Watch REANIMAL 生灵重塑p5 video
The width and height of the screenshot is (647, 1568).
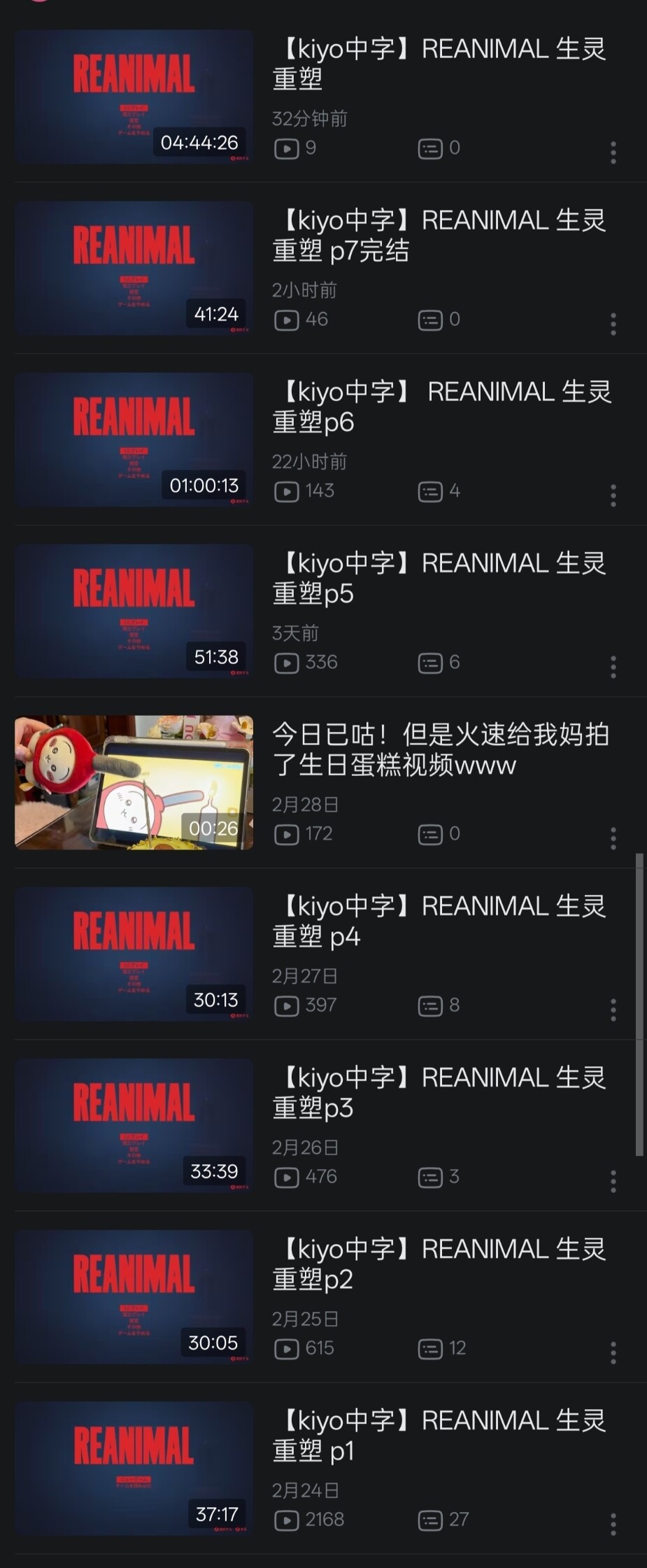(134, 611)
